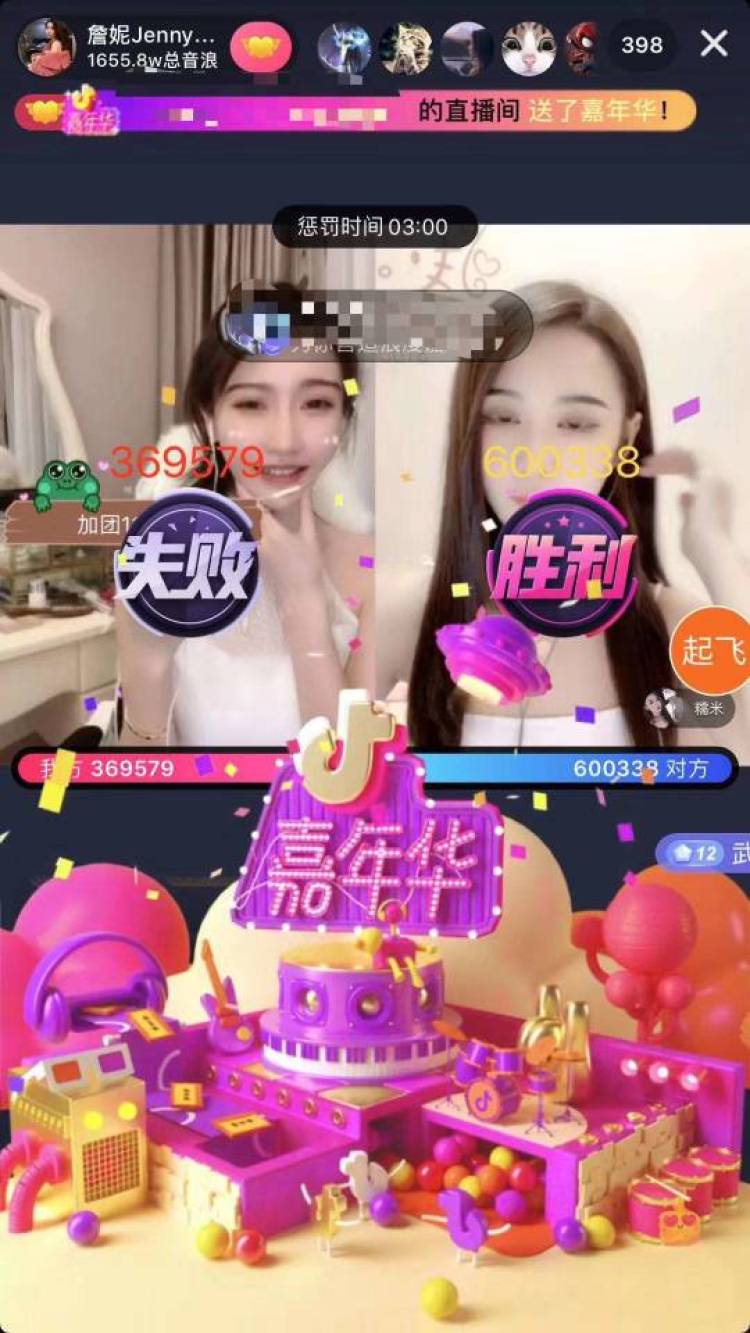View the first top viewer avatar
750x1333 pixels.
click(x=344, y=47)
